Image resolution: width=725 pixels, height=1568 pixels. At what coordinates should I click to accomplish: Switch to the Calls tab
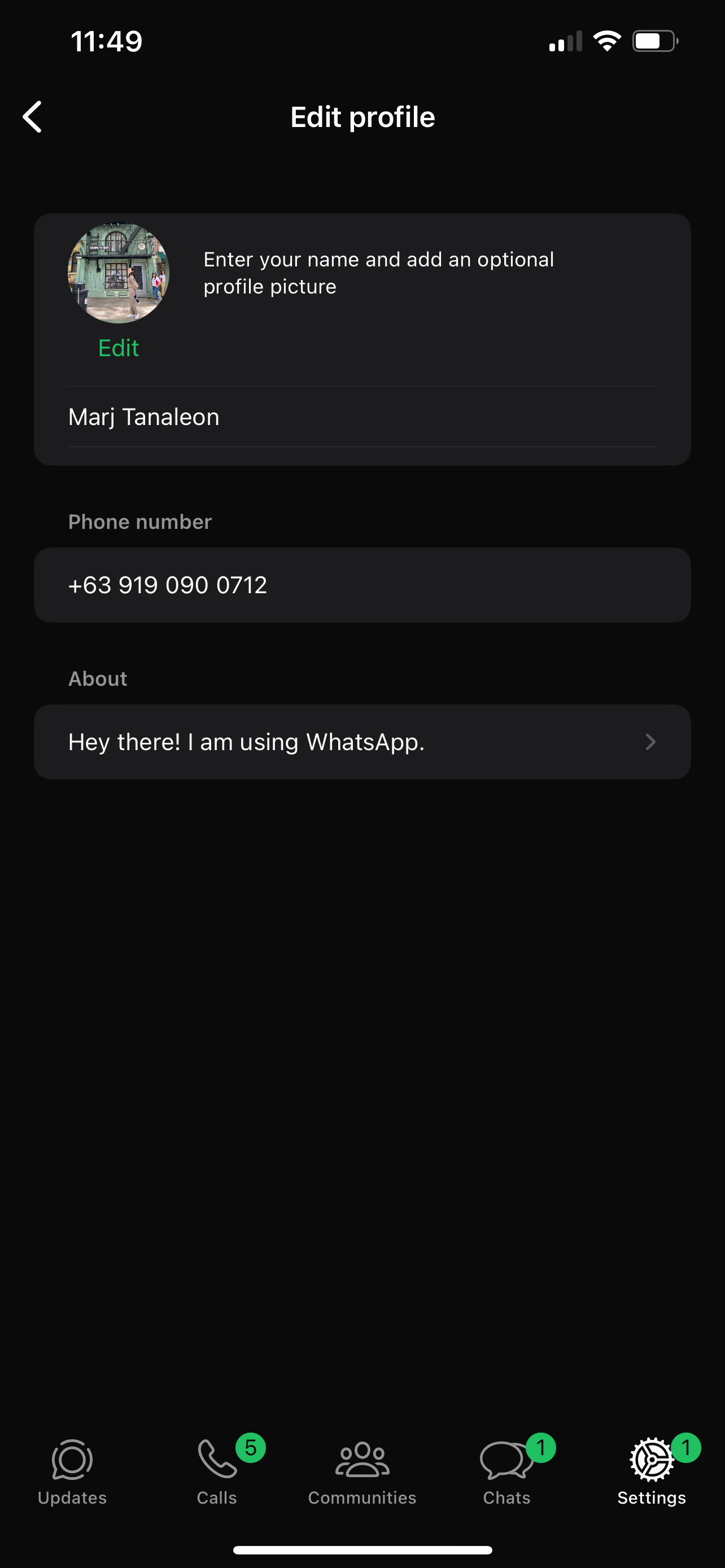point(217,1472)
